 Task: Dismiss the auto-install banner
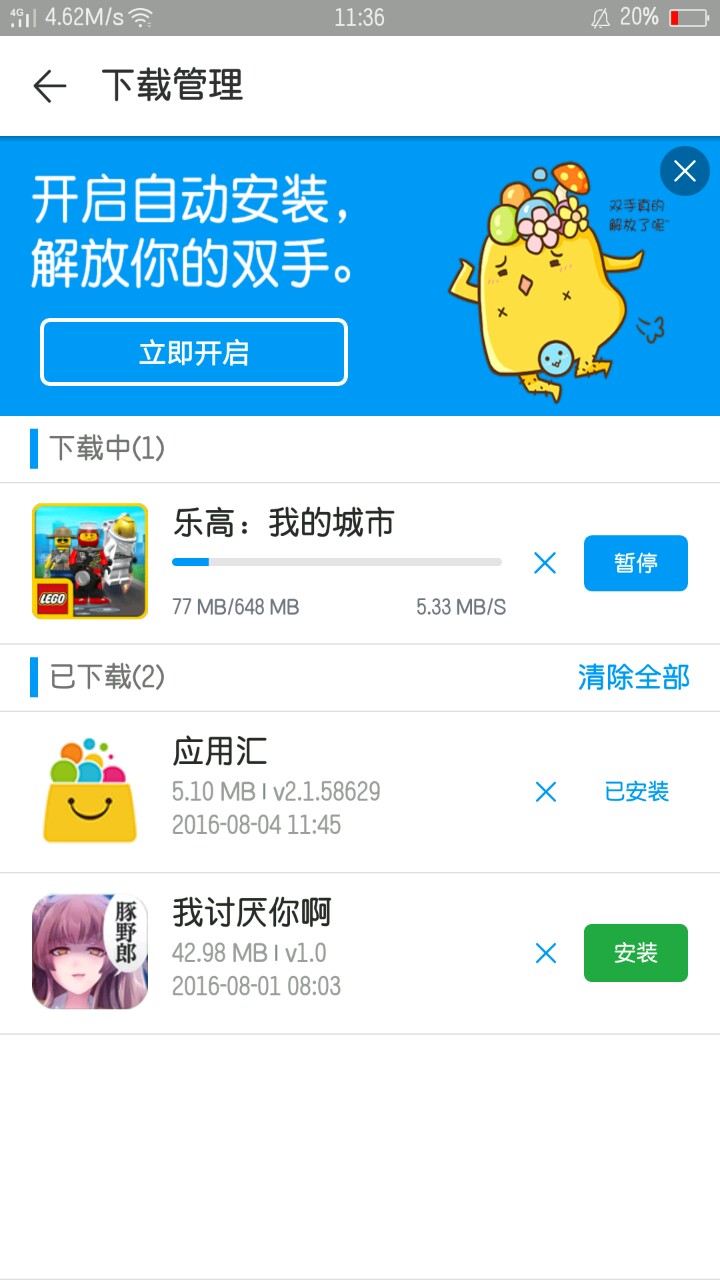685,171
